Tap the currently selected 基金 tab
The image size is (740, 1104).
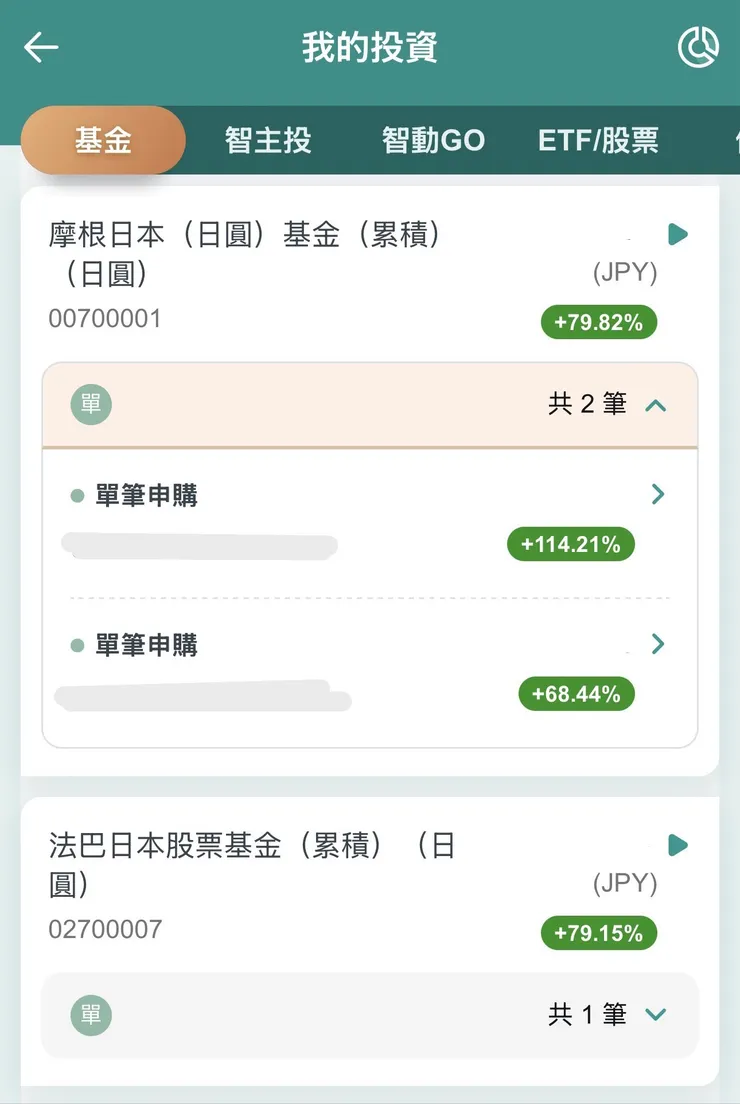click(102, 140)
